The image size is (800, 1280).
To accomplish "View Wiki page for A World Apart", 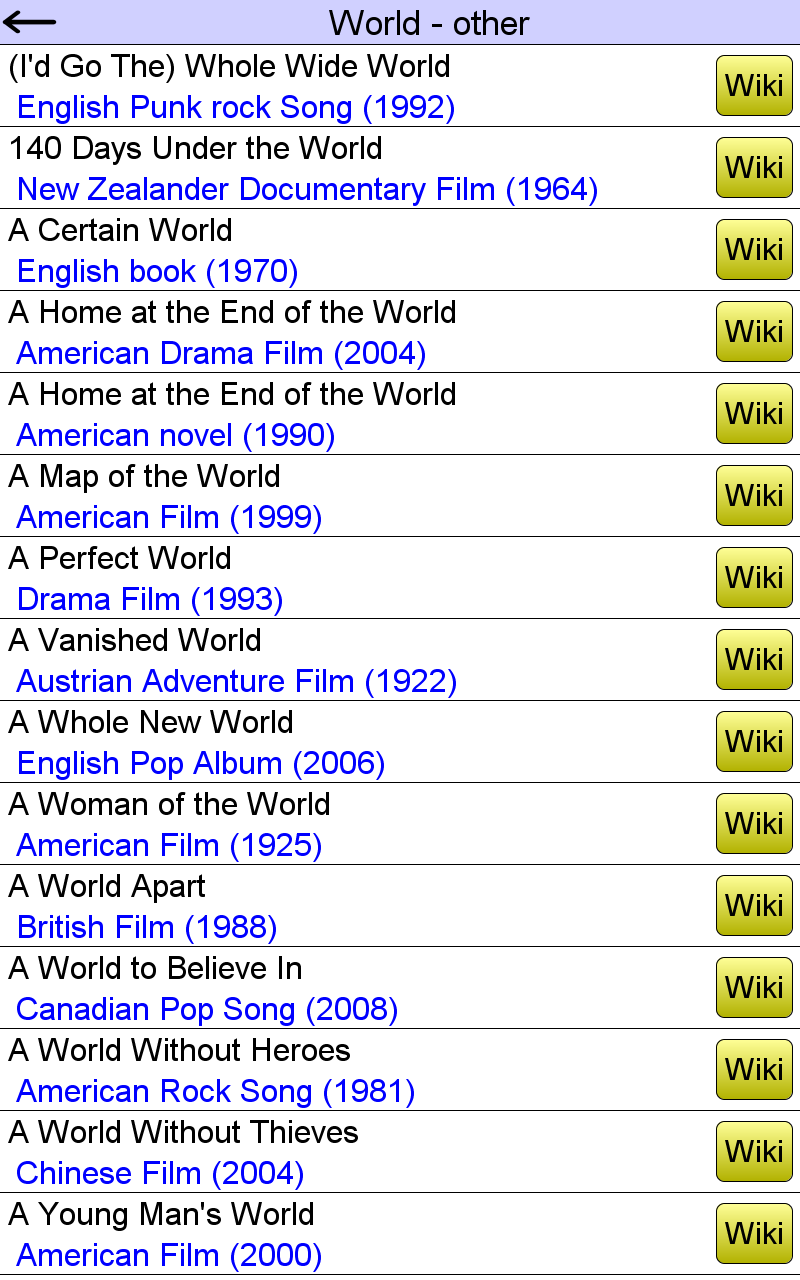I will click(x=755, y=906).
